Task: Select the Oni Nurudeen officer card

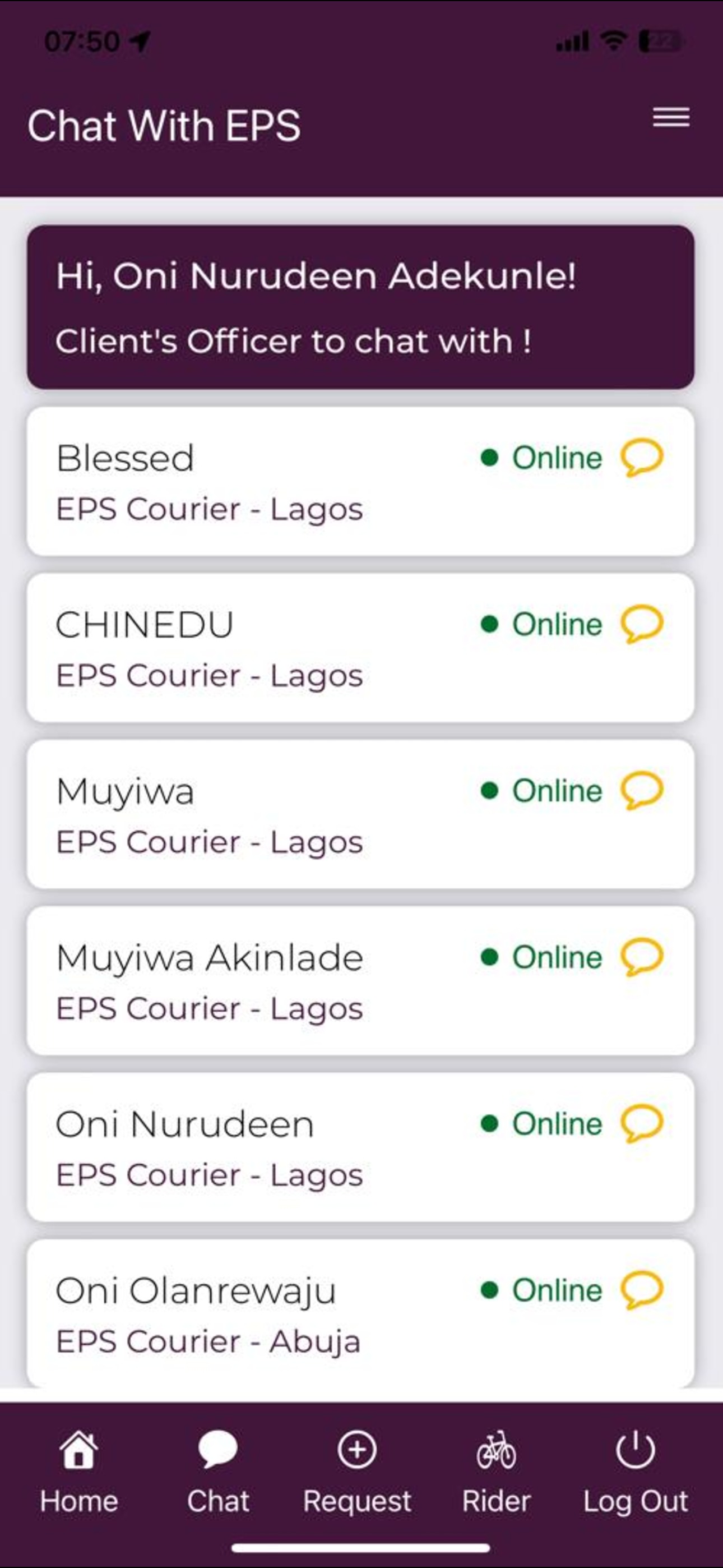Action: 360,1147
